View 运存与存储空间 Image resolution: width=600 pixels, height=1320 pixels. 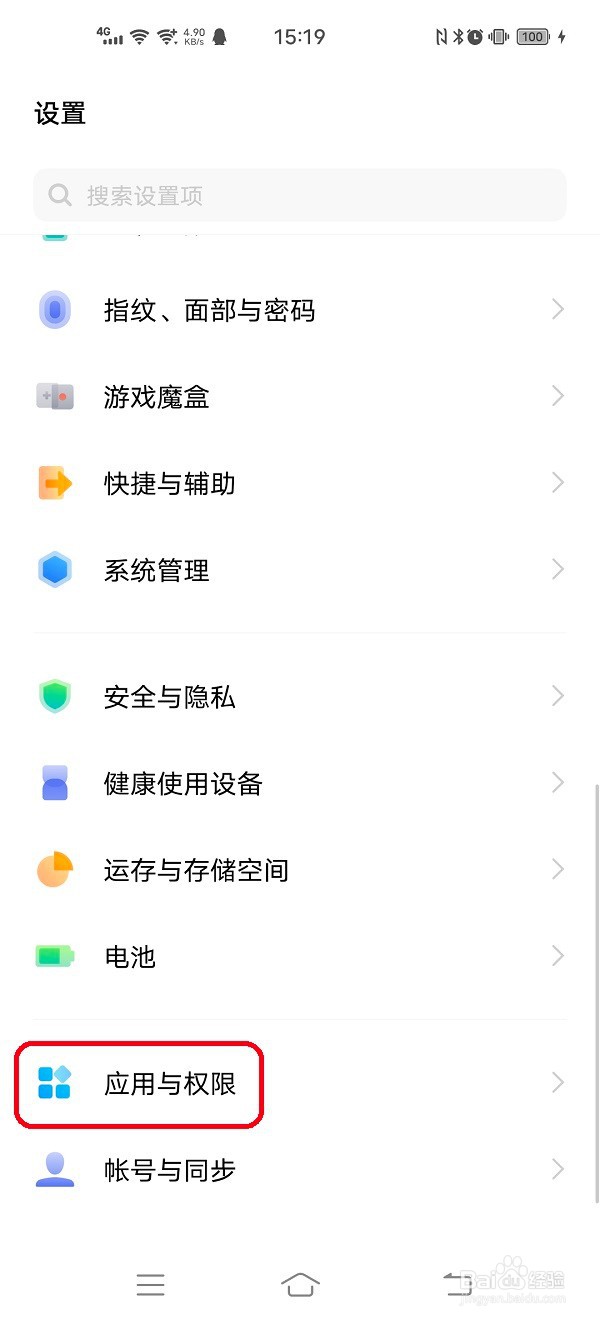pyautogui.click(x=300, y=870)
